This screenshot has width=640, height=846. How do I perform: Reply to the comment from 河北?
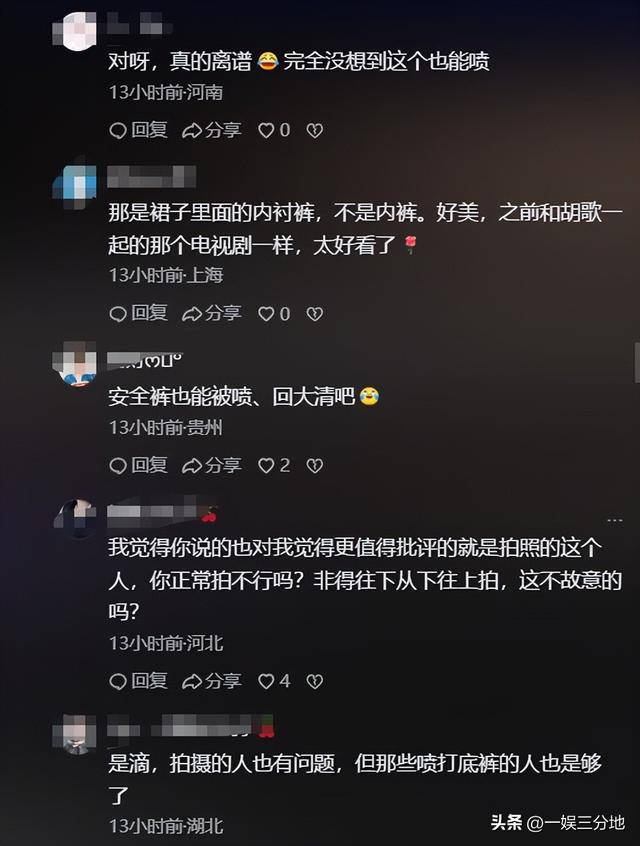point(138,681)
